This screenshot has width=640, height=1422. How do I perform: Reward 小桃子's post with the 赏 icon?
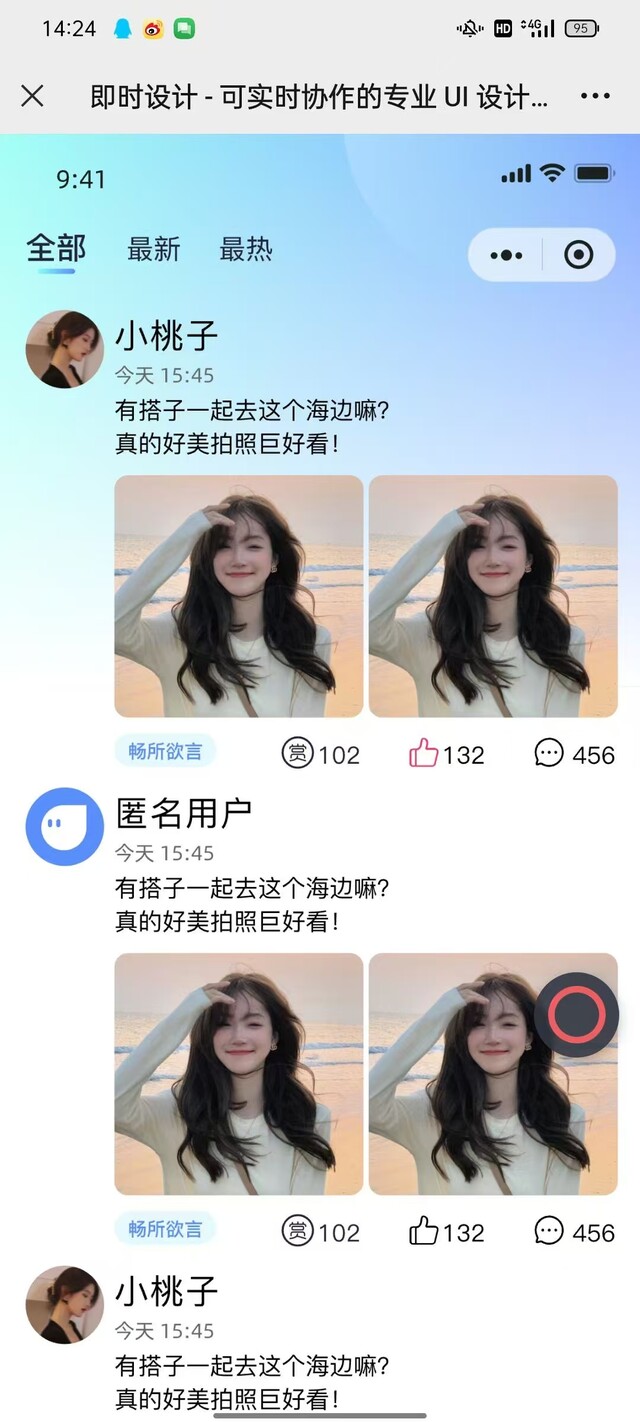(x=298, y=753)
